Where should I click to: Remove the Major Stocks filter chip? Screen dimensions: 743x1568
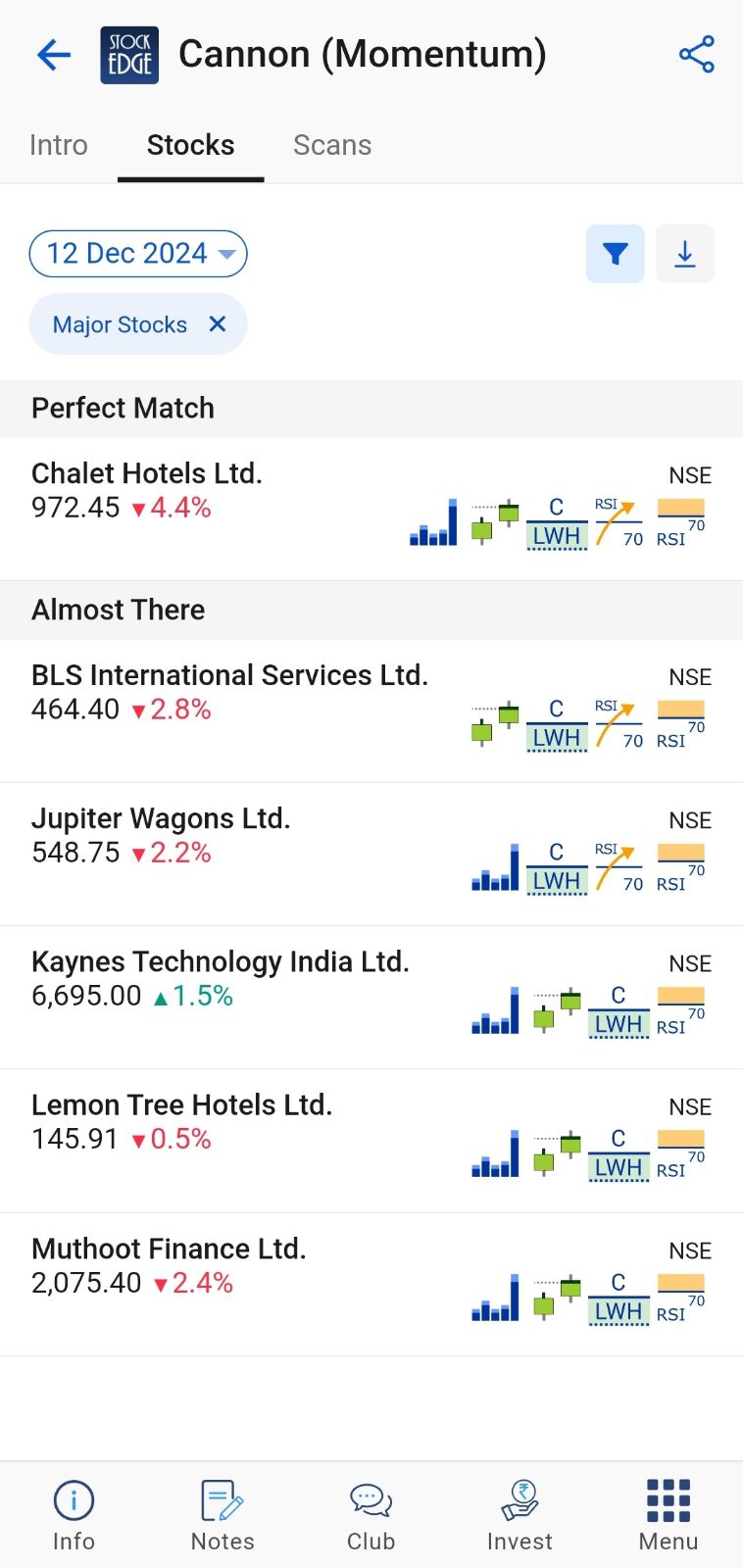pyautogui.click(x=218, y=323)
